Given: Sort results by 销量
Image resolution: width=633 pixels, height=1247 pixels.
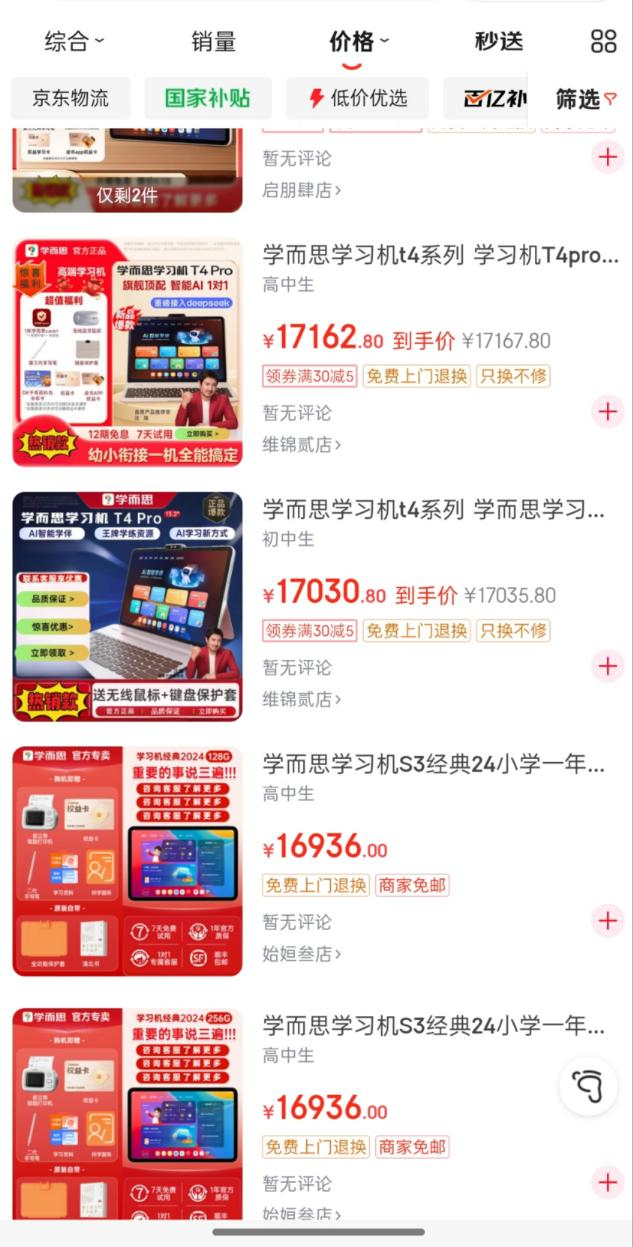Looking at the screenshot, I should point(213,41).
